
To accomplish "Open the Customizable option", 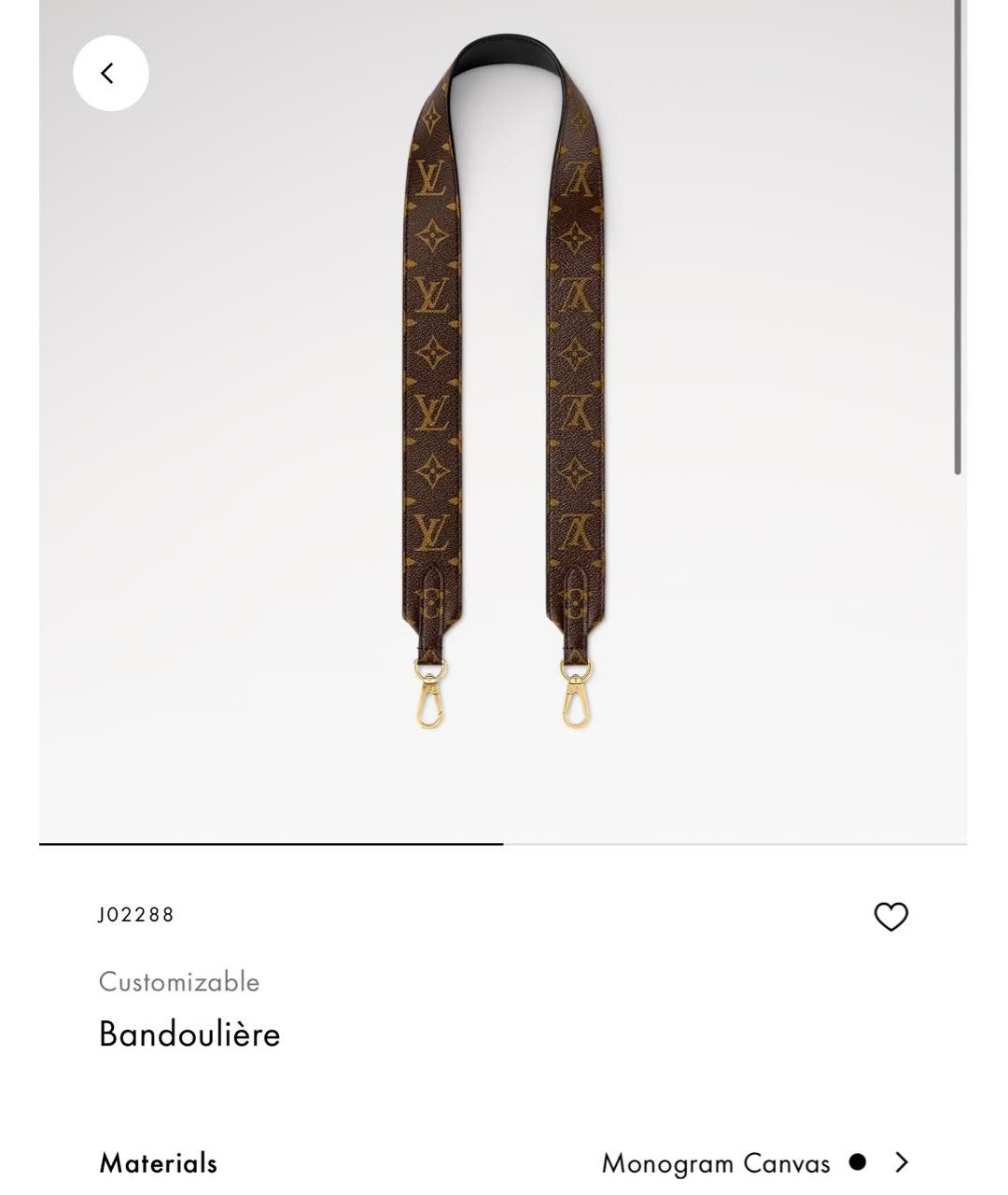I will point(178,980).
